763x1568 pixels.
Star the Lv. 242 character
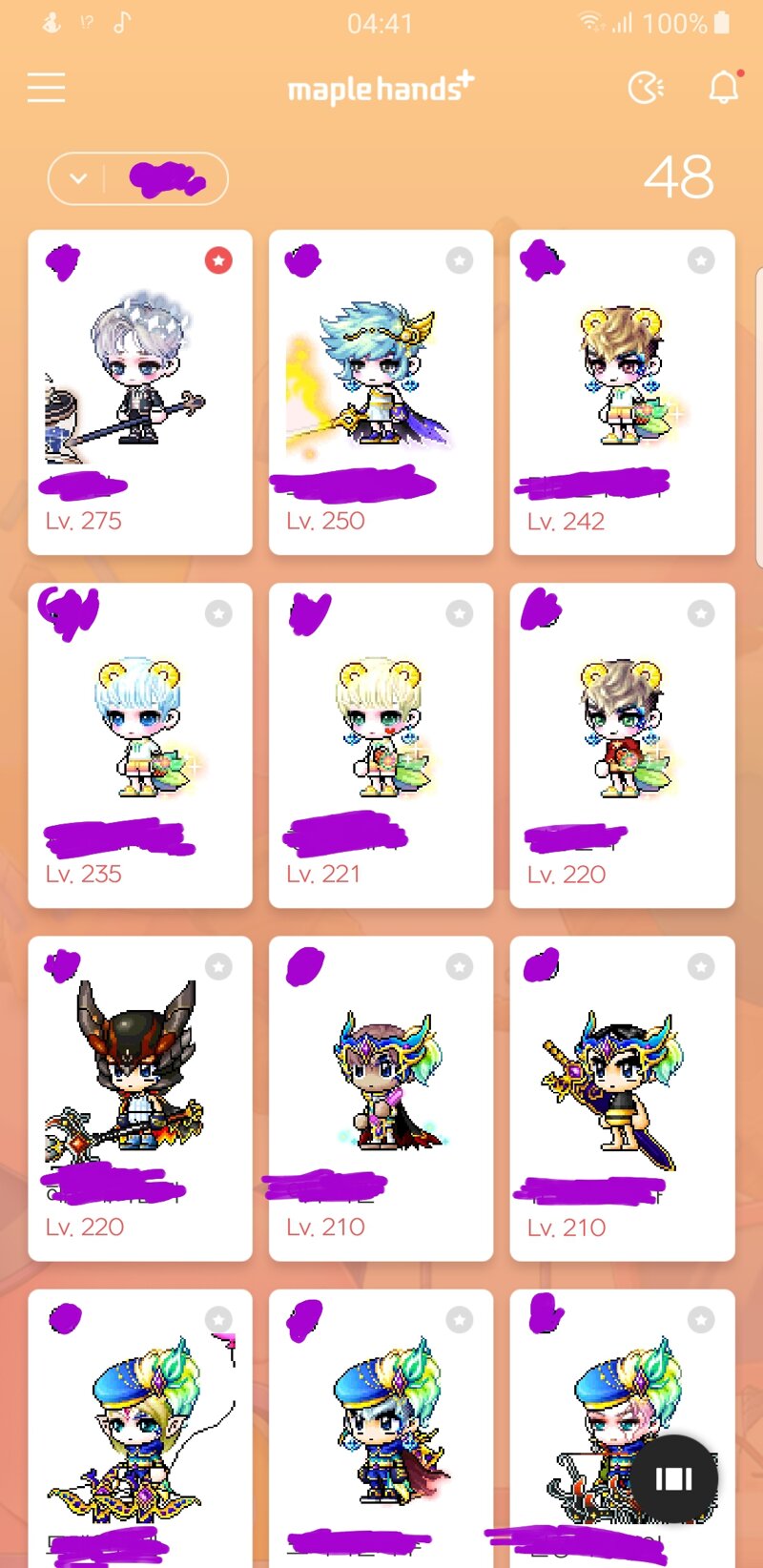point(701,259)
